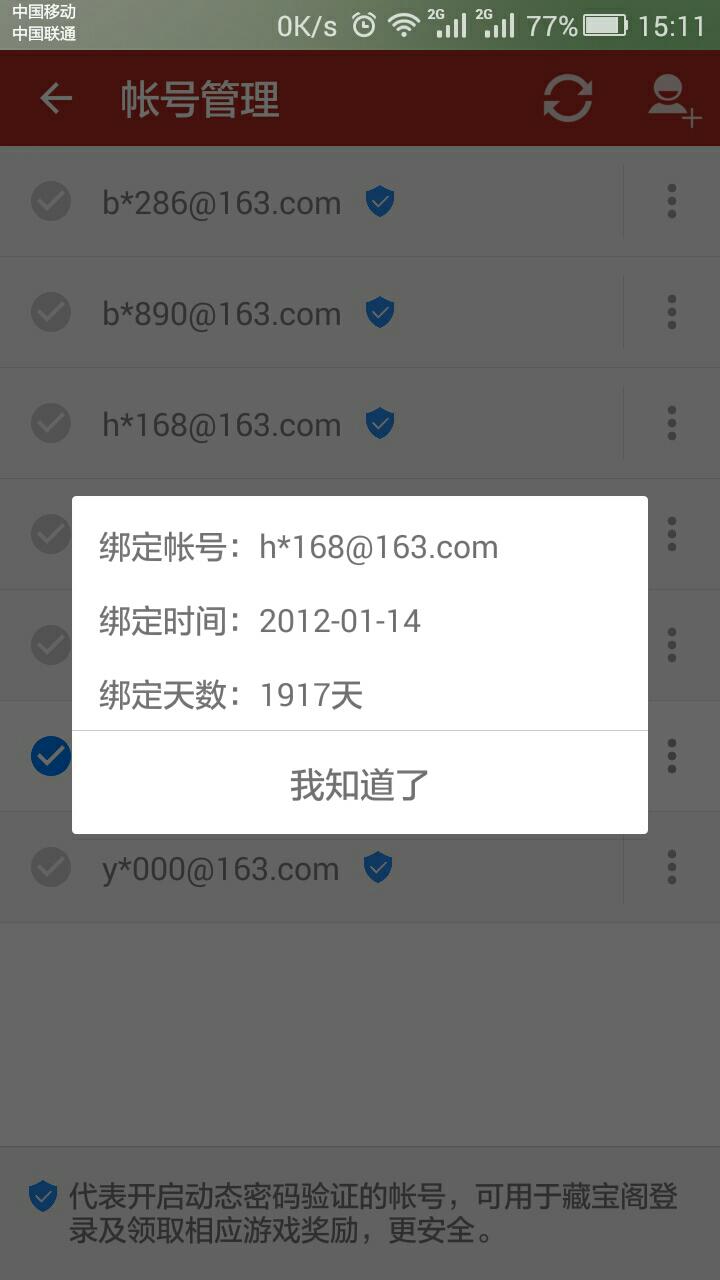Select account b*286@163.com
Viewport: 720px width, 1280px height.
pyautogui.click(x=51, y=202)
